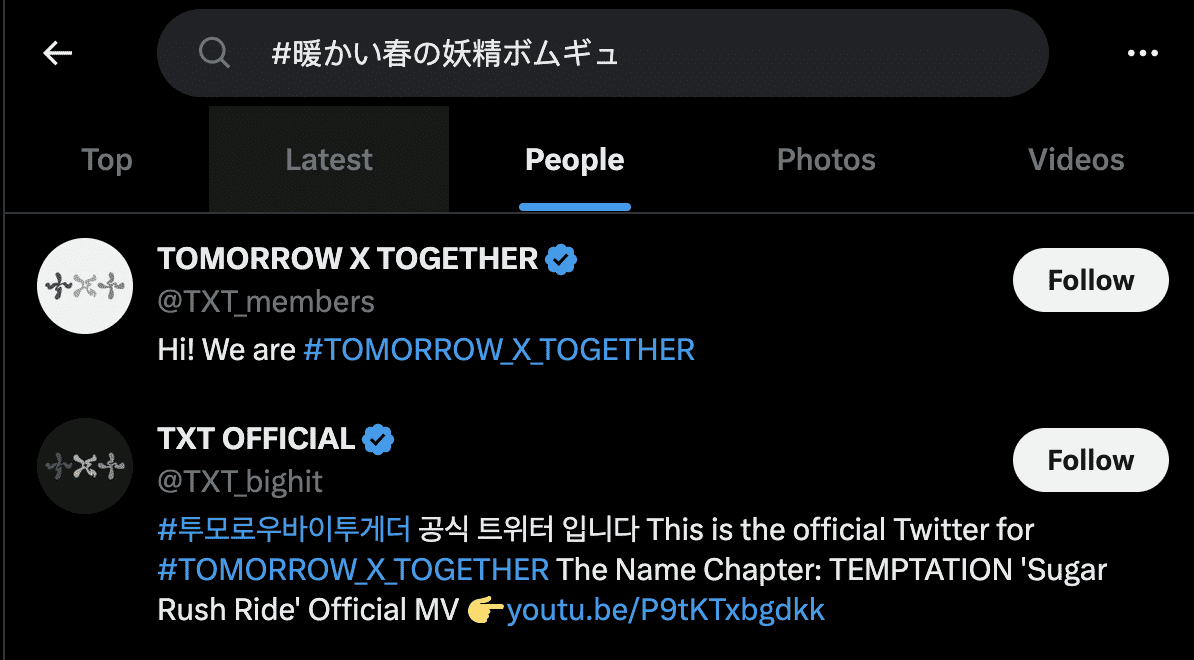
Task: Follow TOMORROW X TOGETHER account
Action: (x=1090, y=281)
